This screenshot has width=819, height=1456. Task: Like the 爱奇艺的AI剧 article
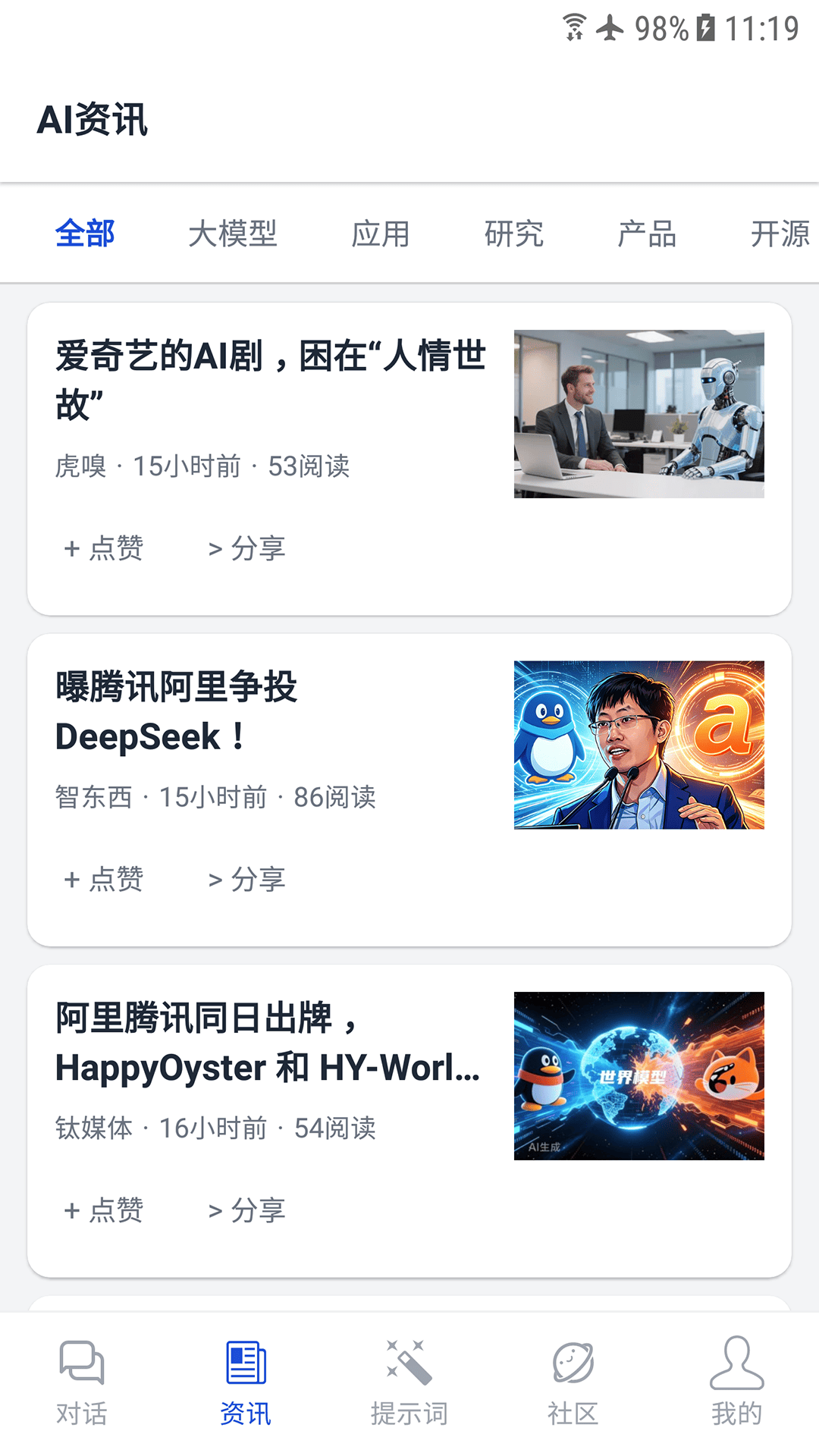point(102,548)
